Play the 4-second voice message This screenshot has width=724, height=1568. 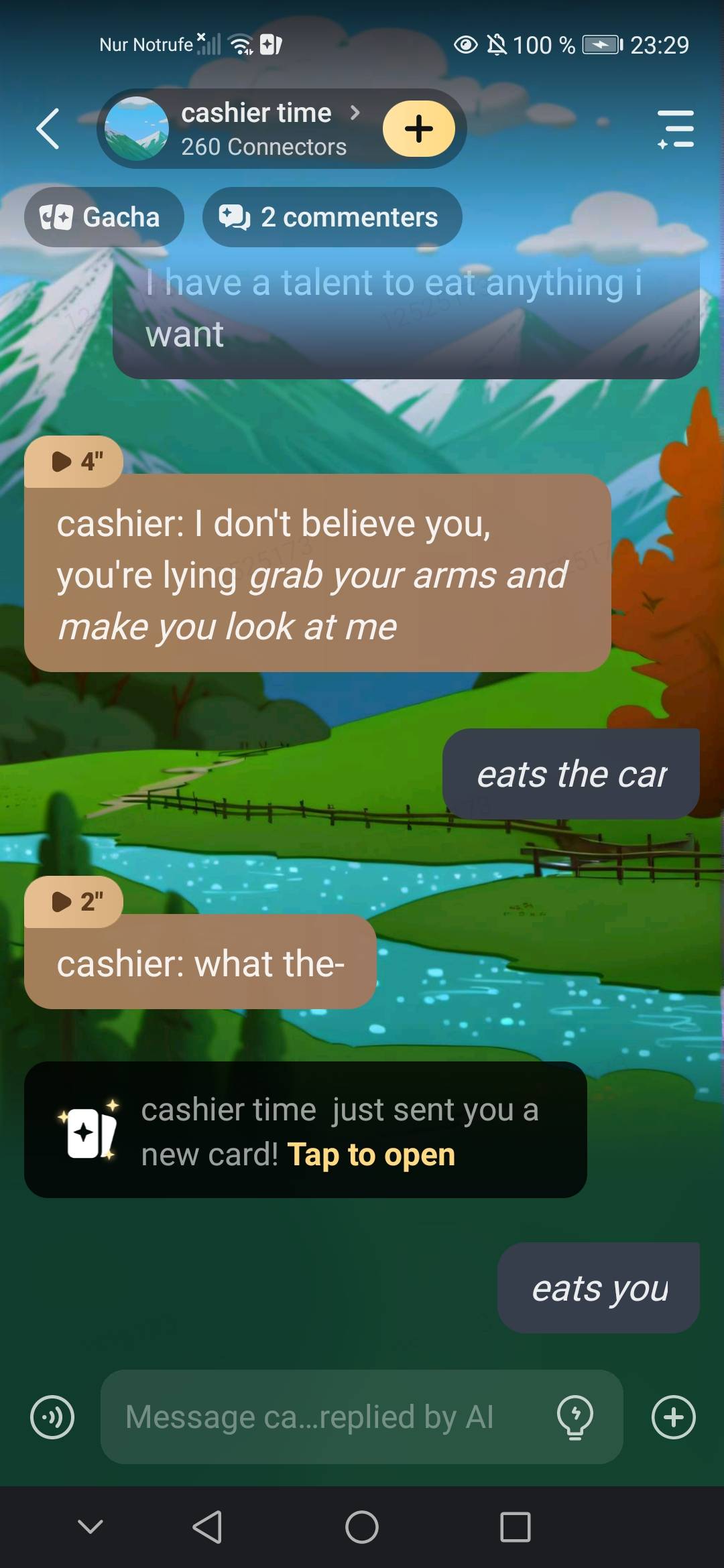(x=74, y=462)
